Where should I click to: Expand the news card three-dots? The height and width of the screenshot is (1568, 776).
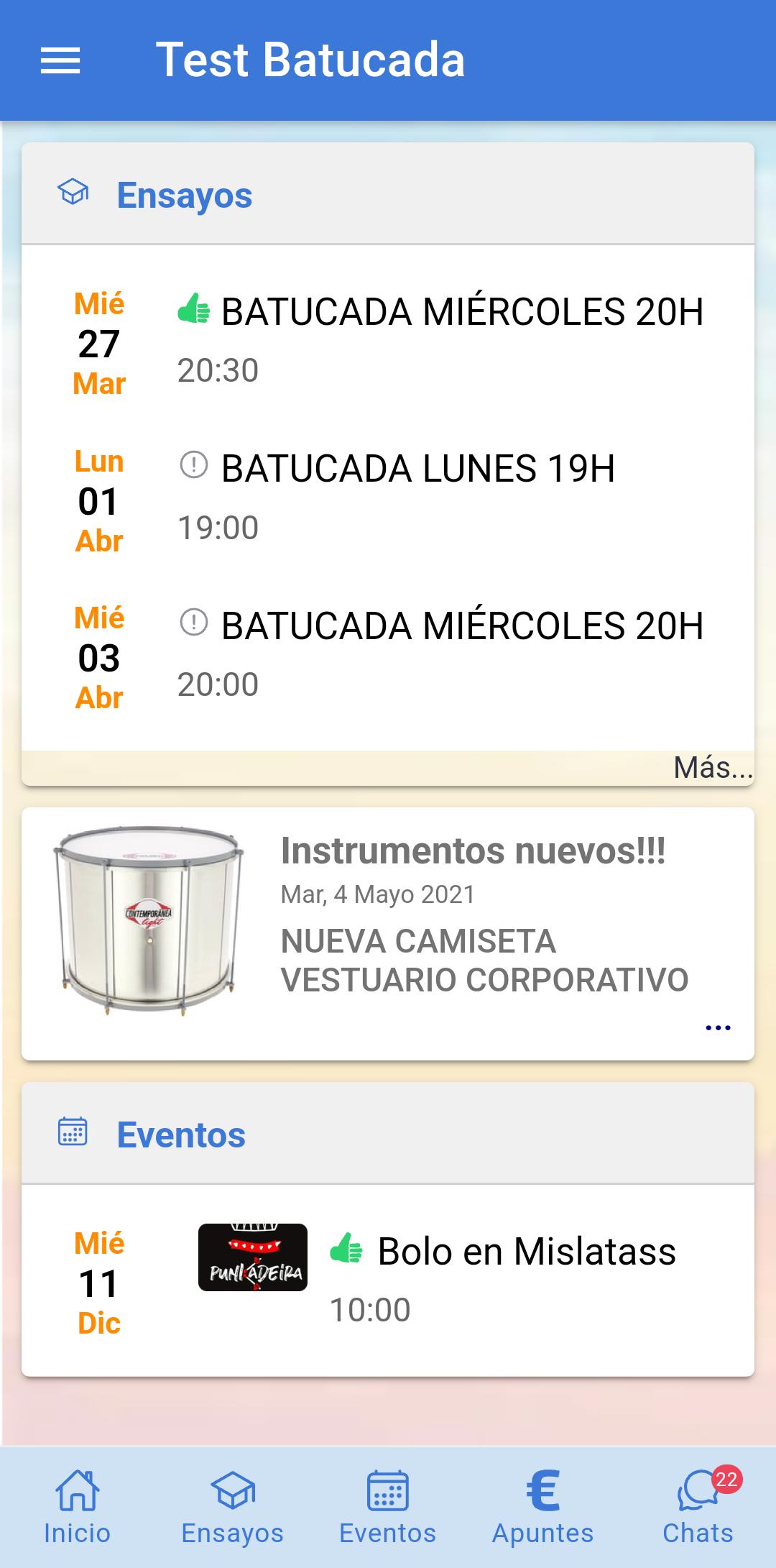[718, 1028]
